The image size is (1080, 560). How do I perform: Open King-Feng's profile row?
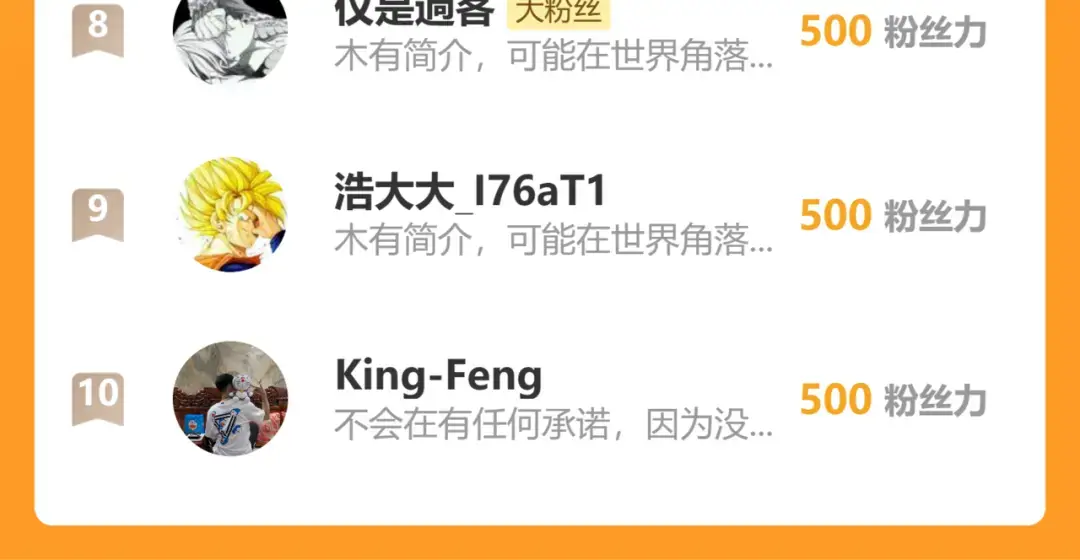(x=539, y=399)
